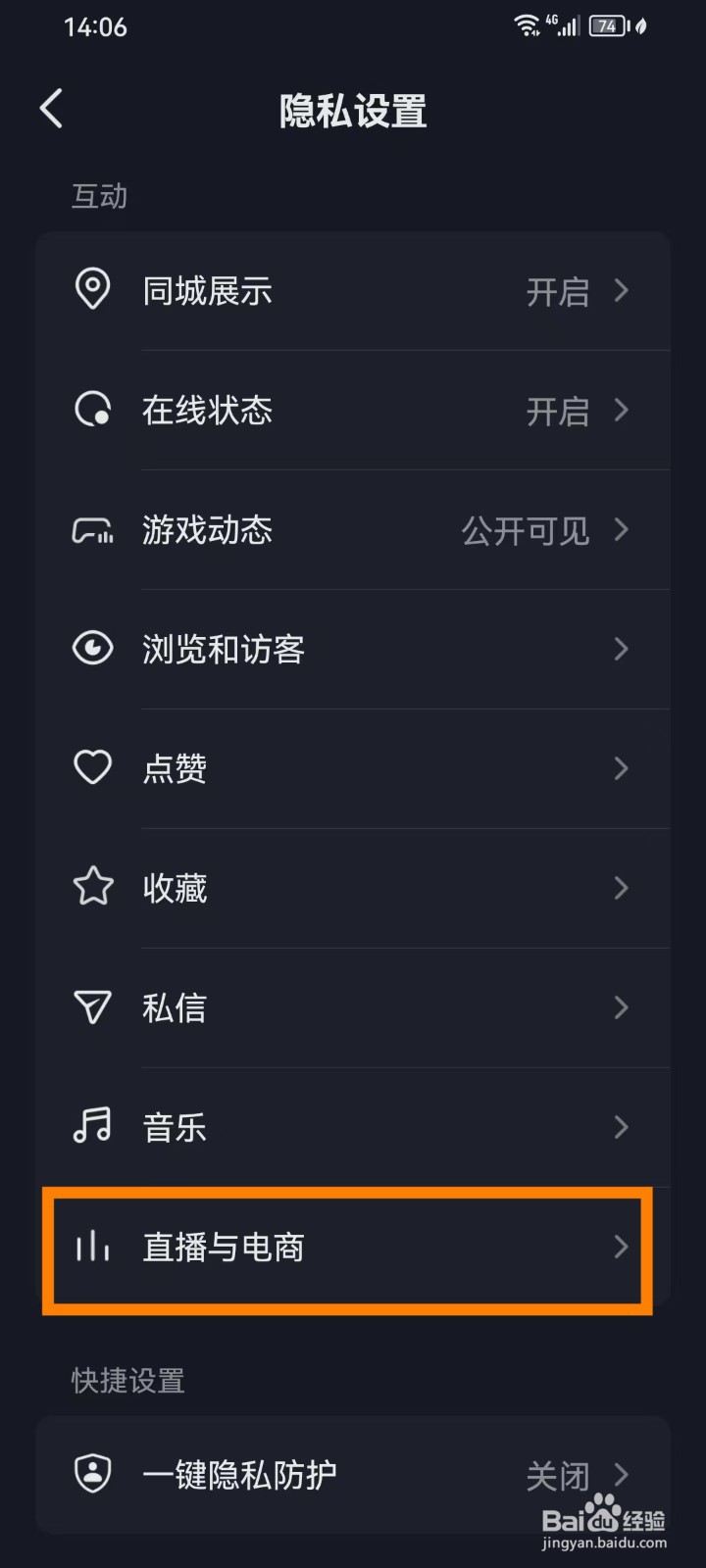
Task: Tap the shield icon beside 一键隐私防护
Action: point(92,1475)
